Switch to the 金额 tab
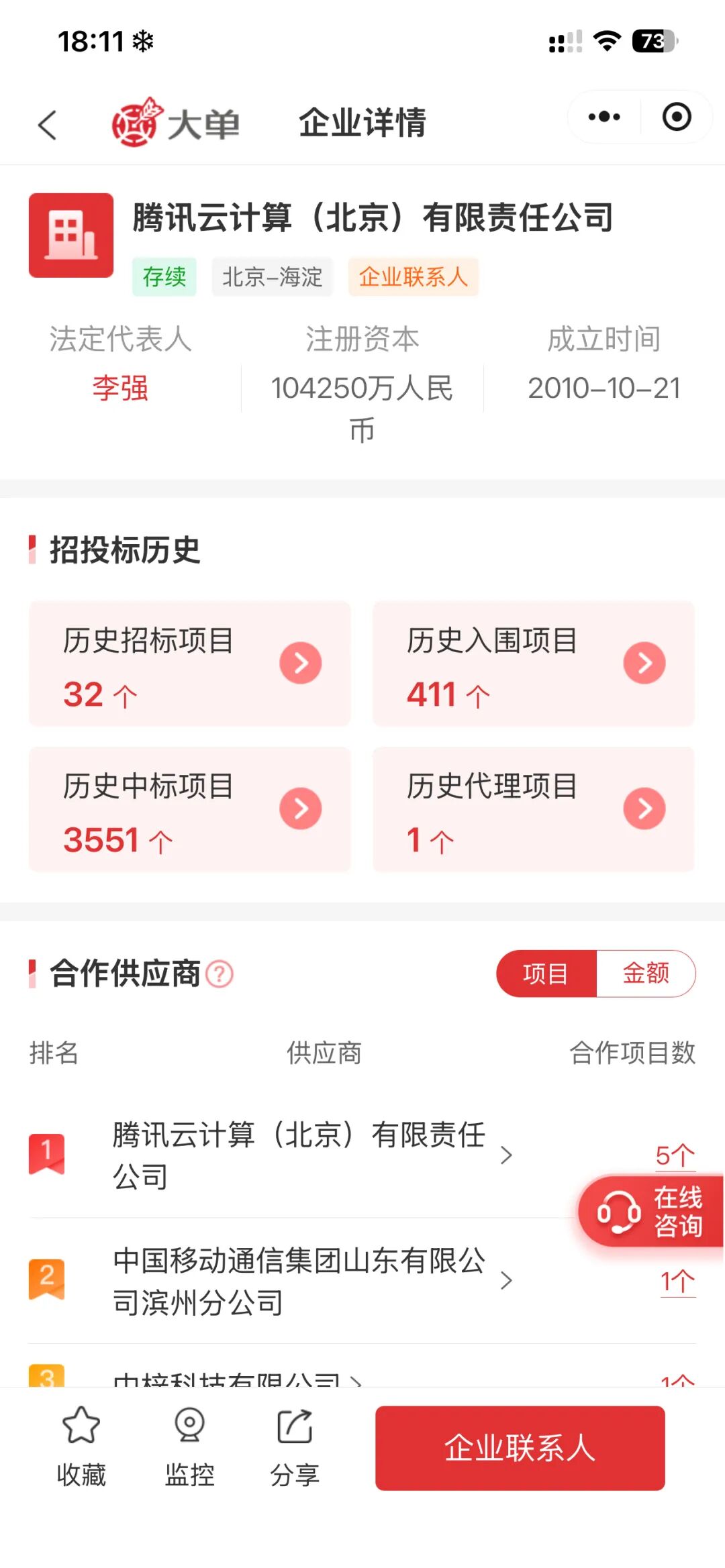Viewport: 725px width, 1568px height. click(646, 973)
